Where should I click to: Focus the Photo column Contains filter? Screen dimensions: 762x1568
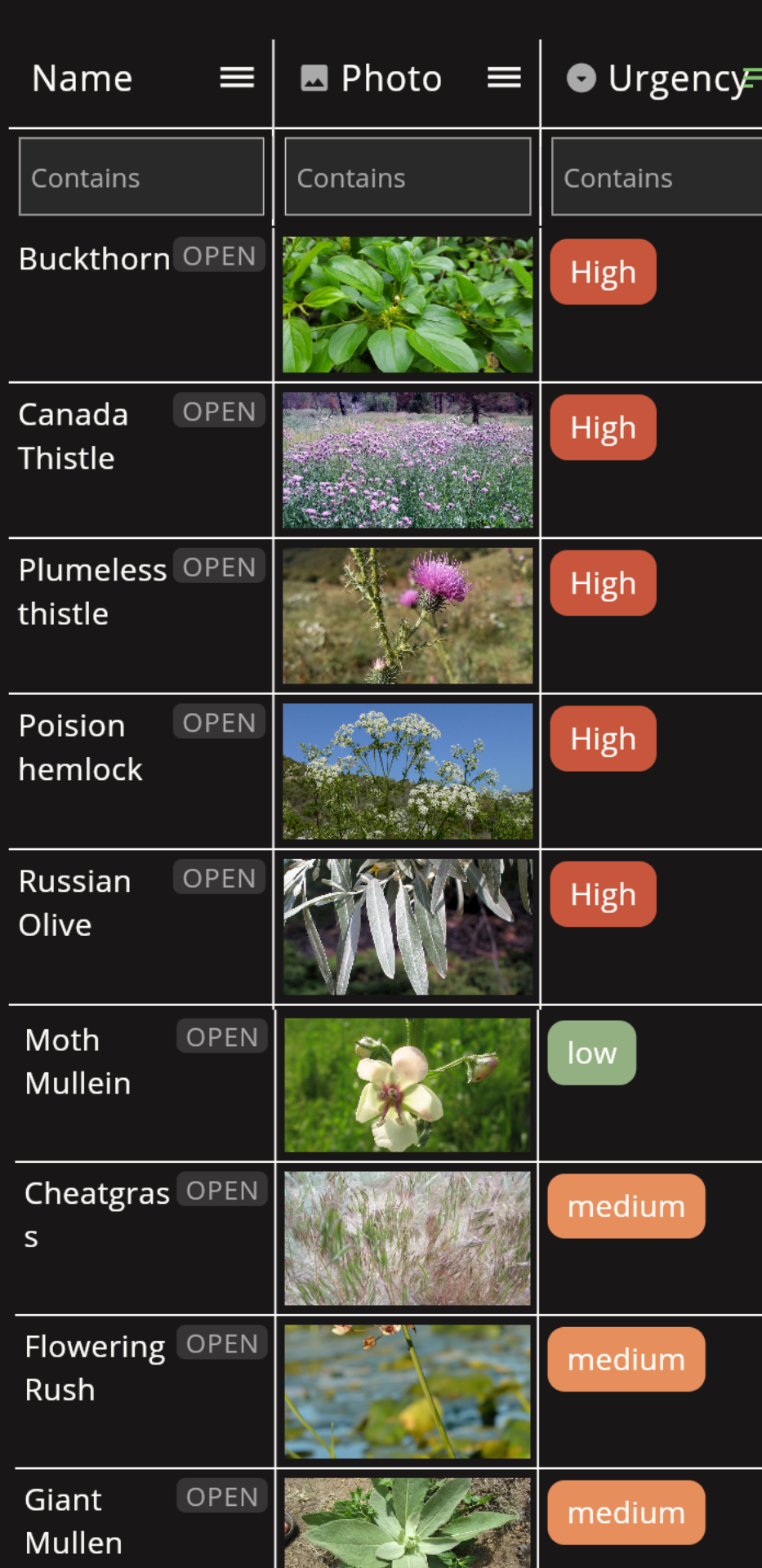point(408,177)
